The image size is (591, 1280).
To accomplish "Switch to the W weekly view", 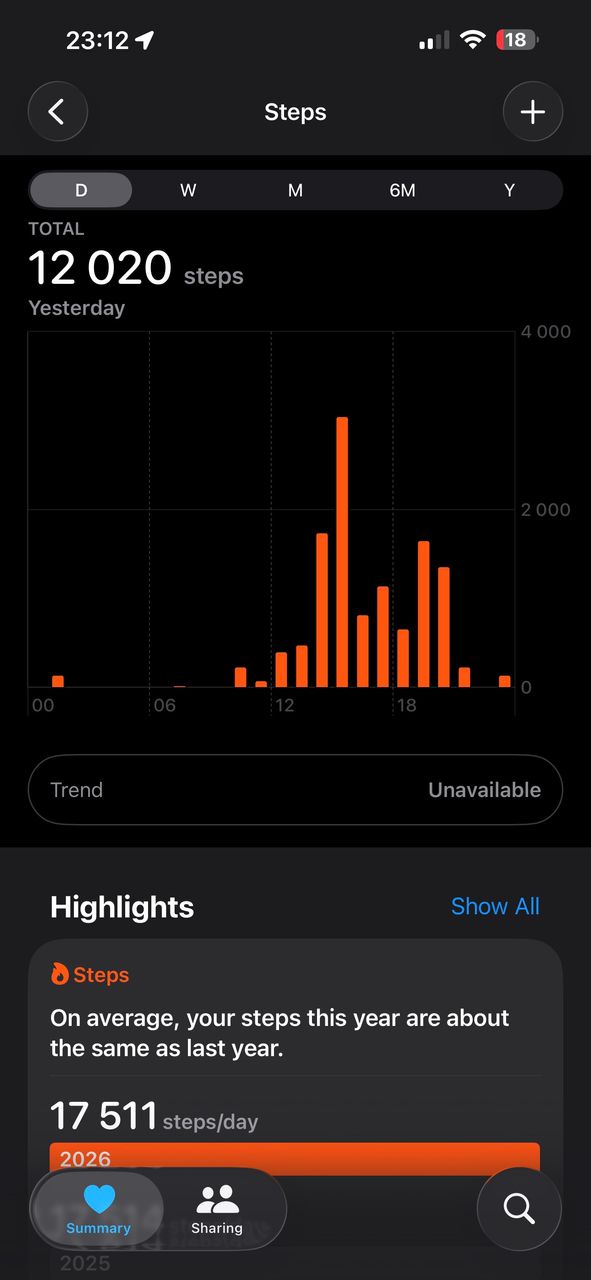I will click(188, 190).
